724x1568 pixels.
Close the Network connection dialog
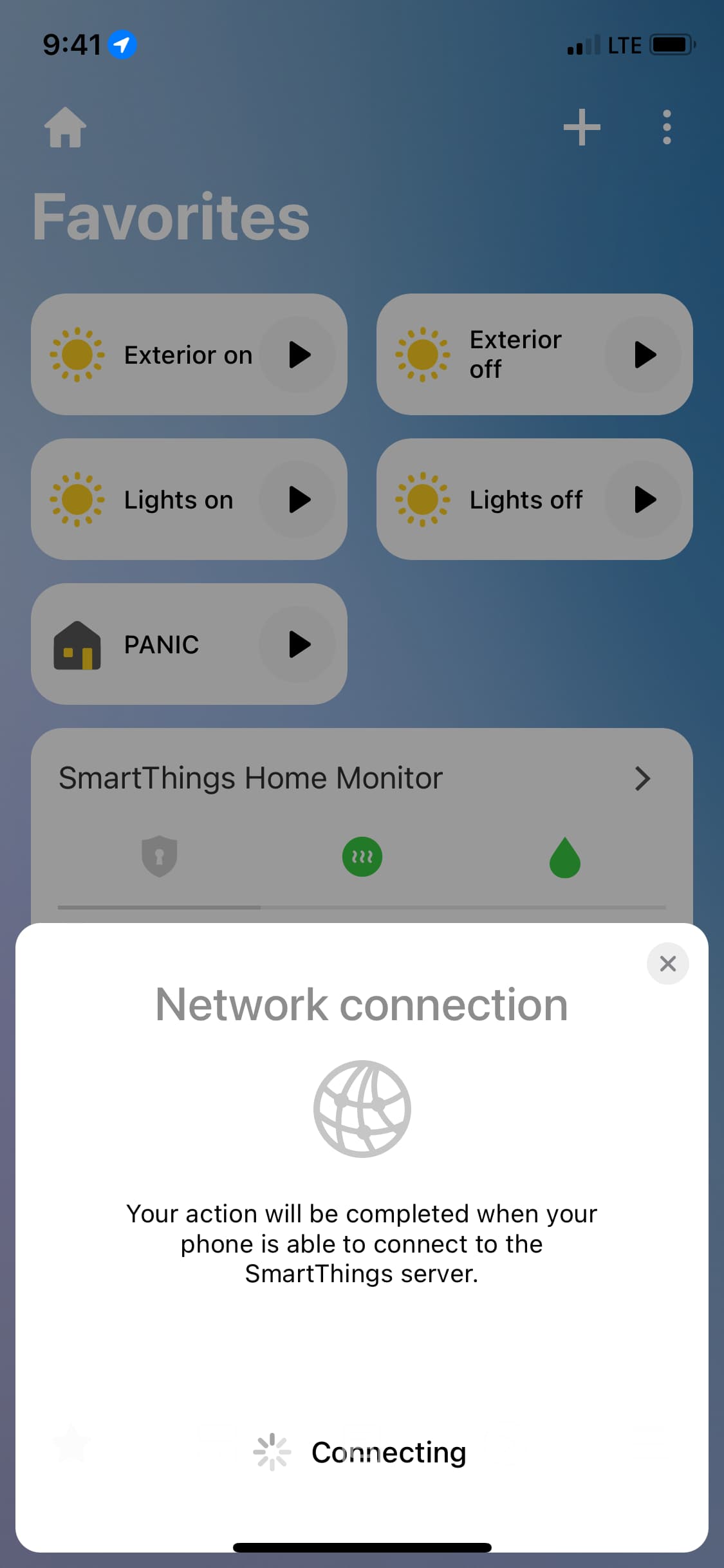[667, 964]
